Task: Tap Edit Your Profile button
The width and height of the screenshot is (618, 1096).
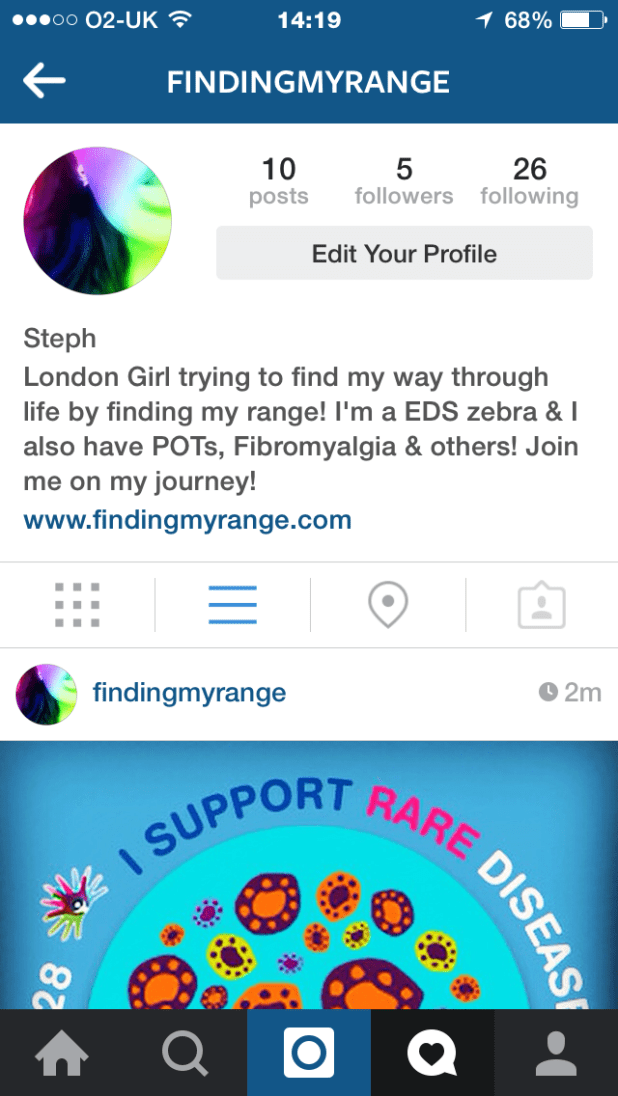Action: point(404,253)
